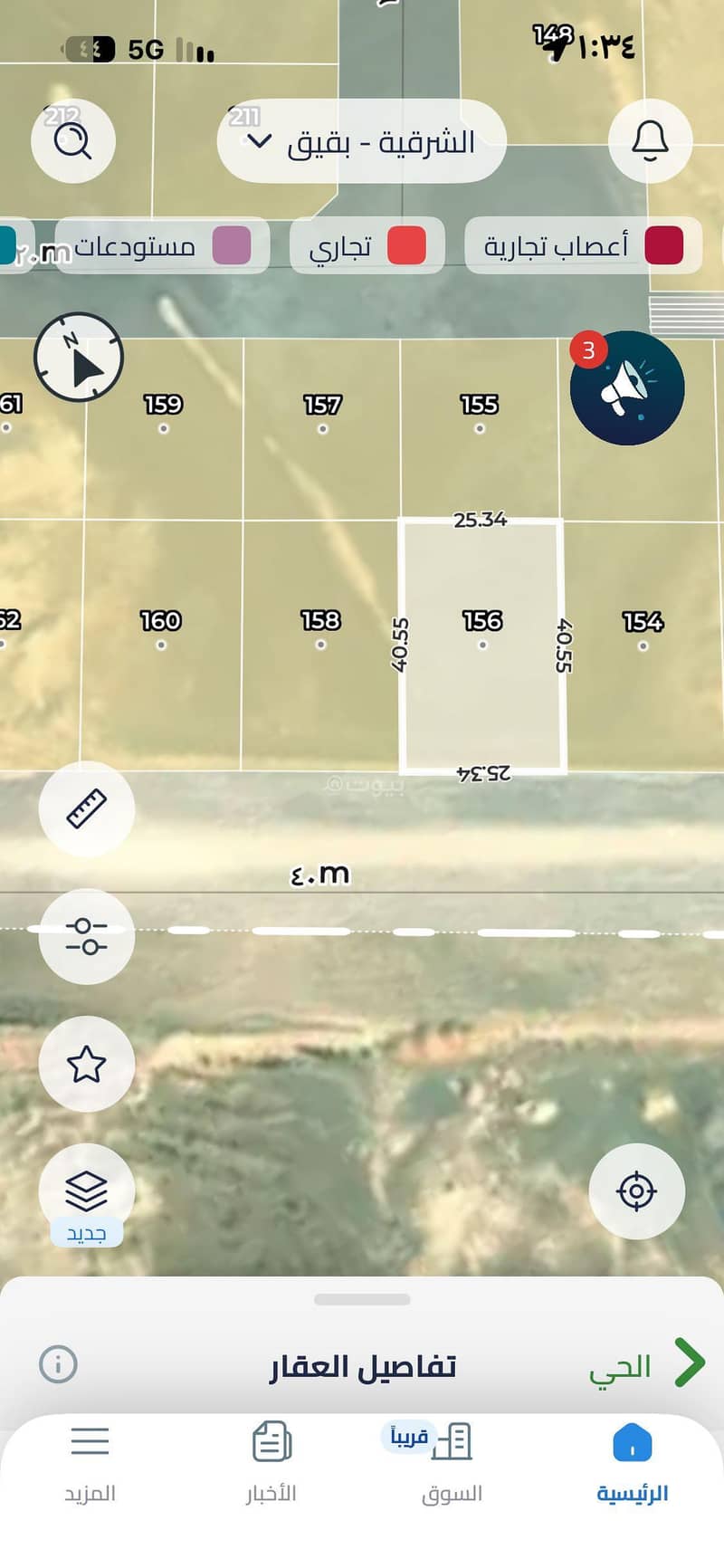Select the تجاري filter chip
The width and height of the screenshot is (724, 1568).
367,245
